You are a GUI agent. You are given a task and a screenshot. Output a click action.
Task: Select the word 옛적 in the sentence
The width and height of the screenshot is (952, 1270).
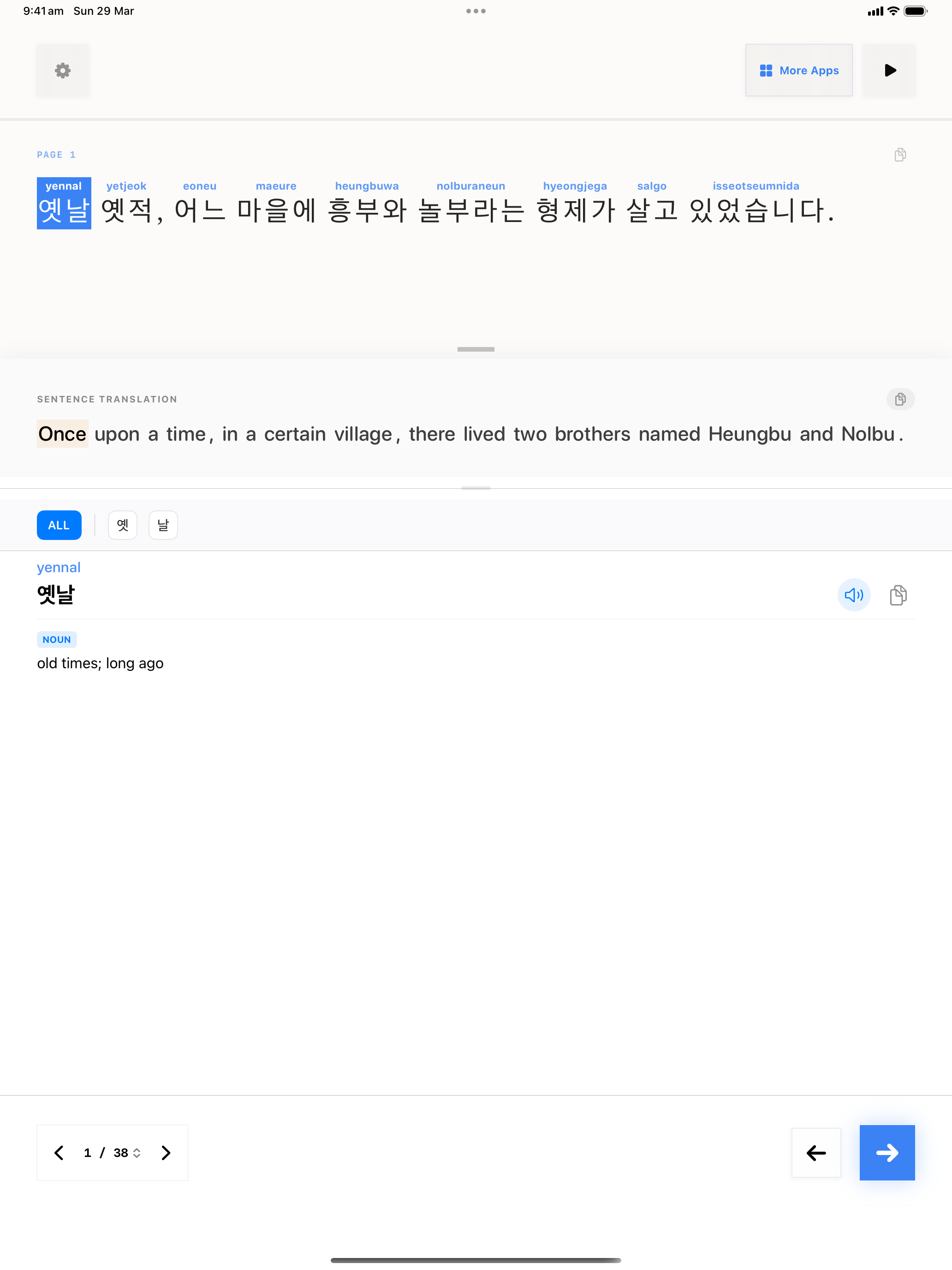(x=127, y=210)
